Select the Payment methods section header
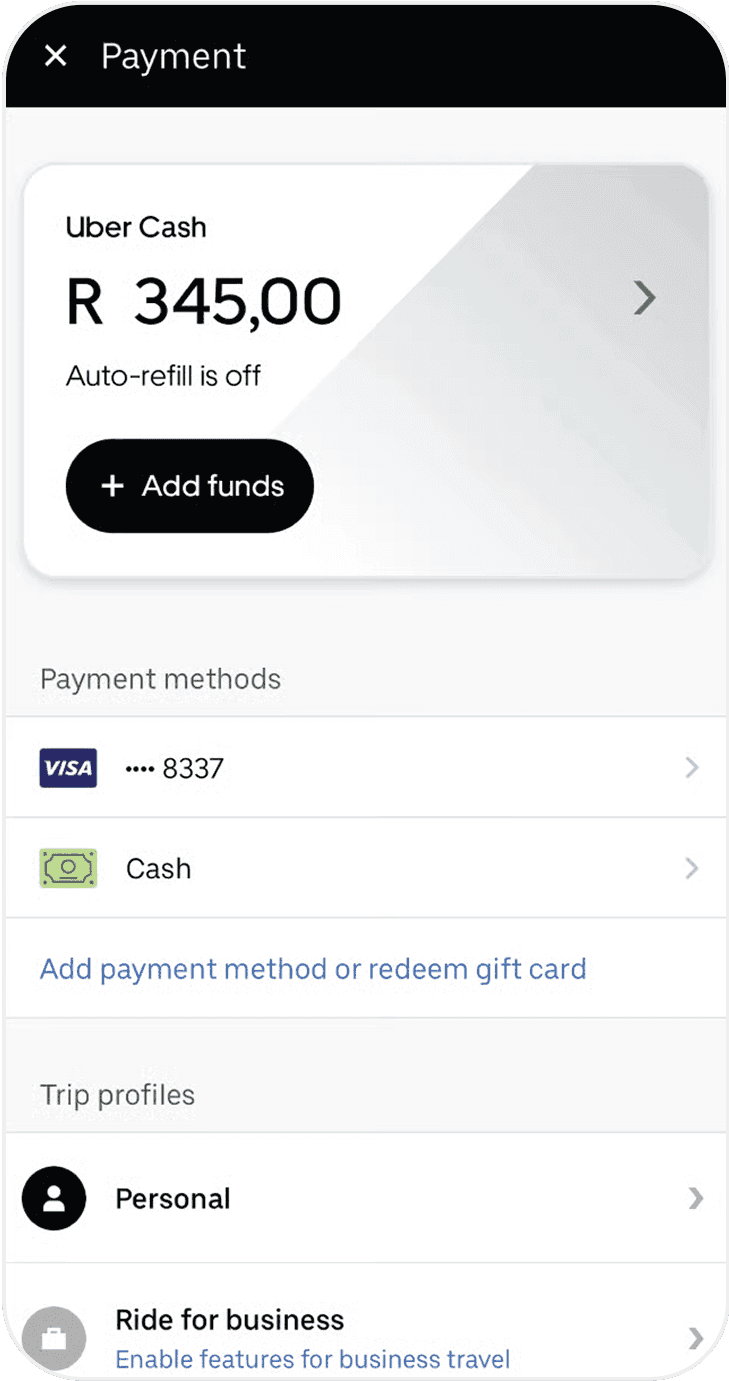 160,679
